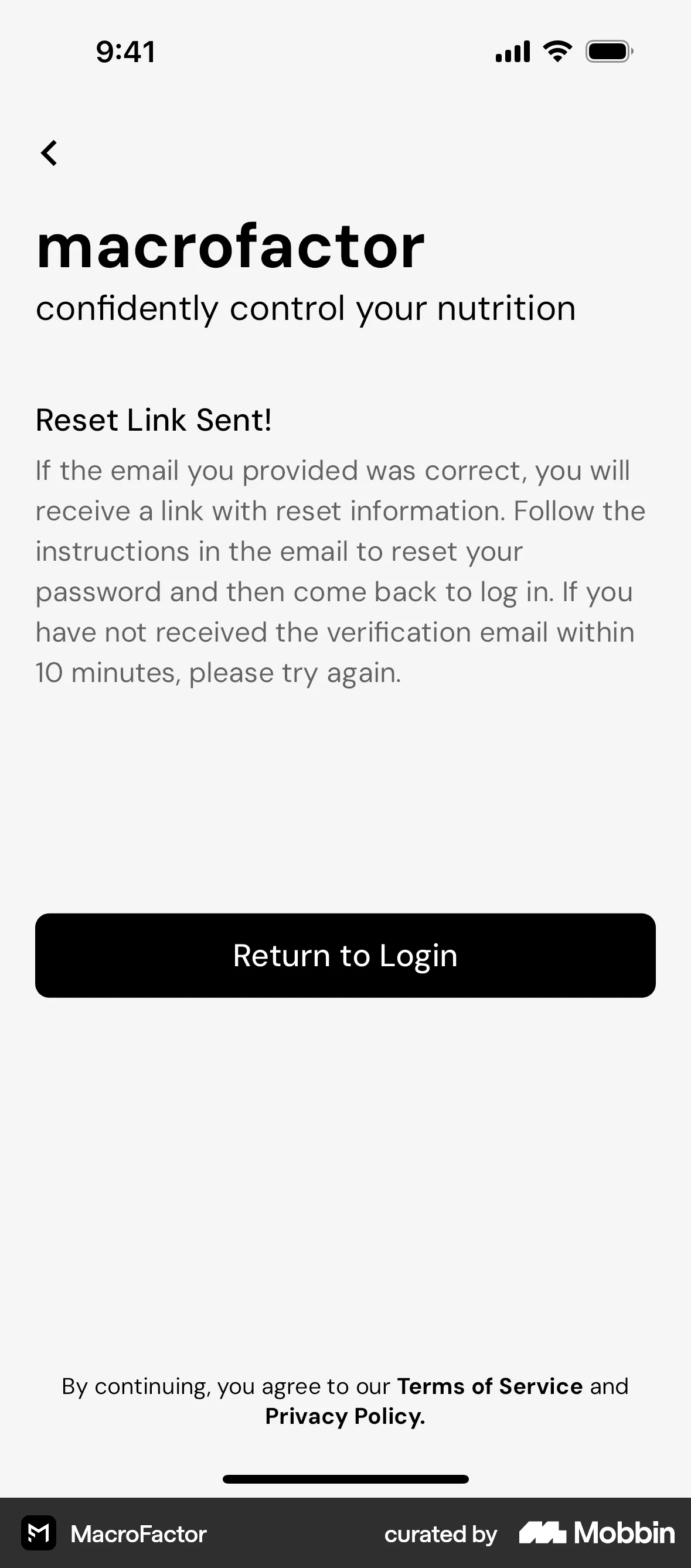691x1568 pixels.
Task: Click the 'curated by' footer text
Action: (440, 1535)
